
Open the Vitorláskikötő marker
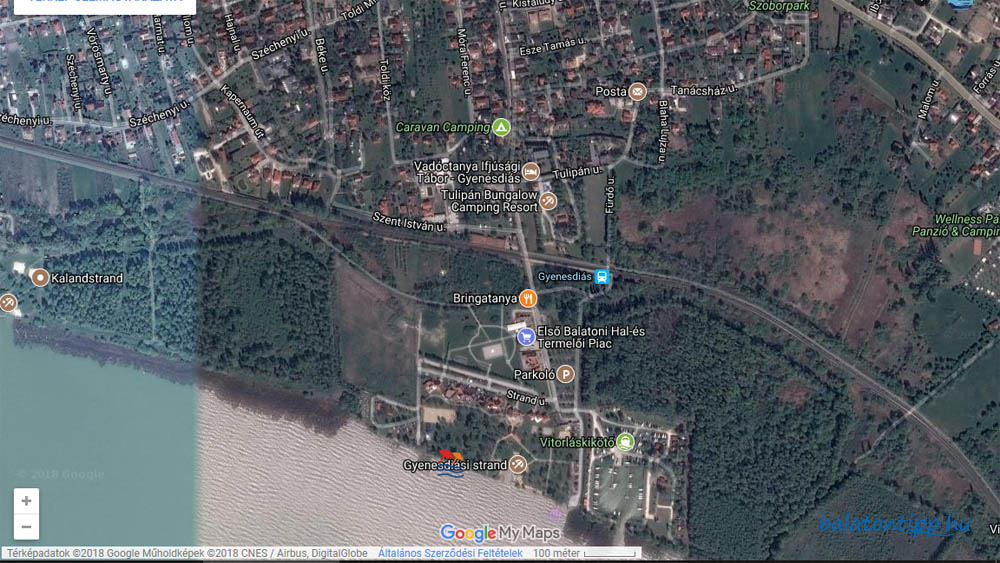pyautogui.click(x=625, y=440)
